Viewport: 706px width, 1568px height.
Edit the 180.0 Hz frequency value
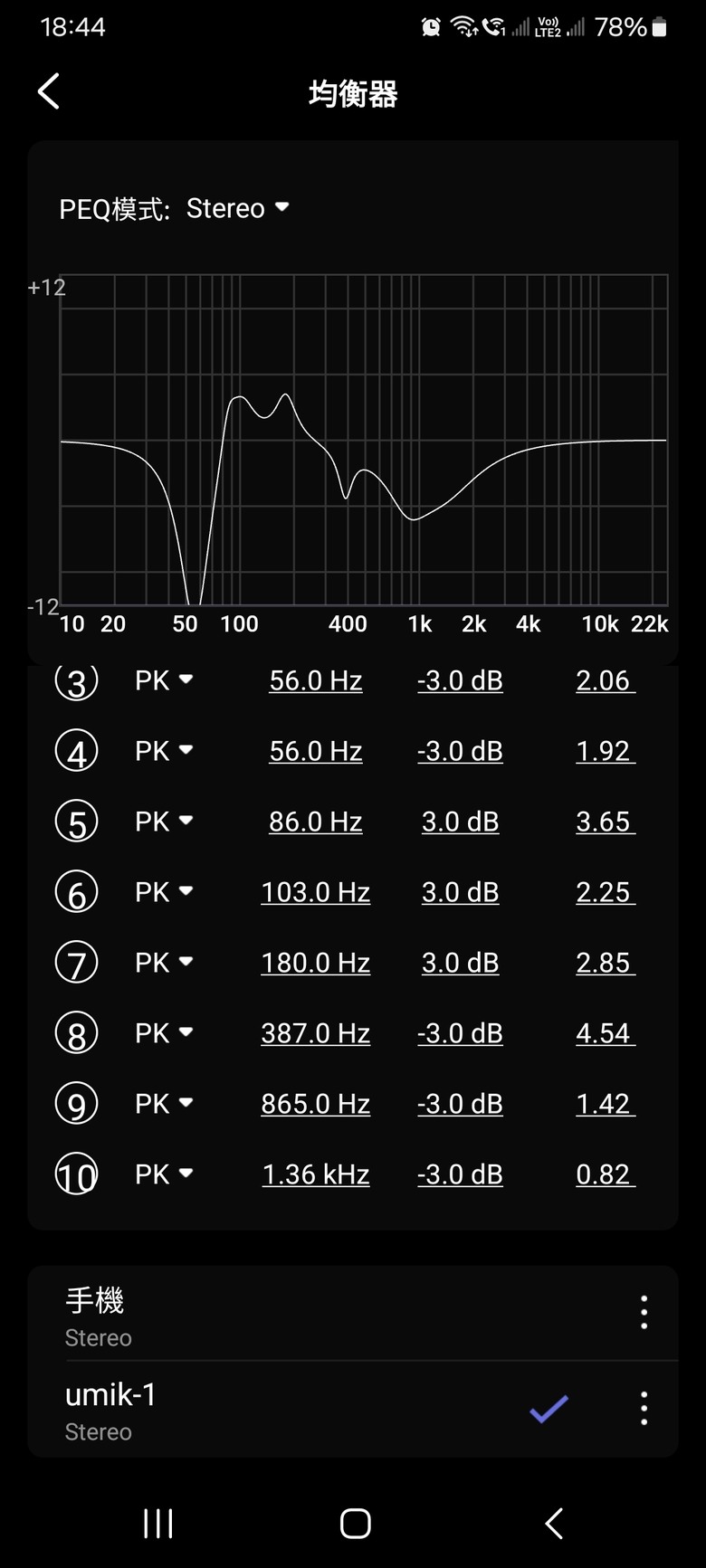tap(316, 963)
